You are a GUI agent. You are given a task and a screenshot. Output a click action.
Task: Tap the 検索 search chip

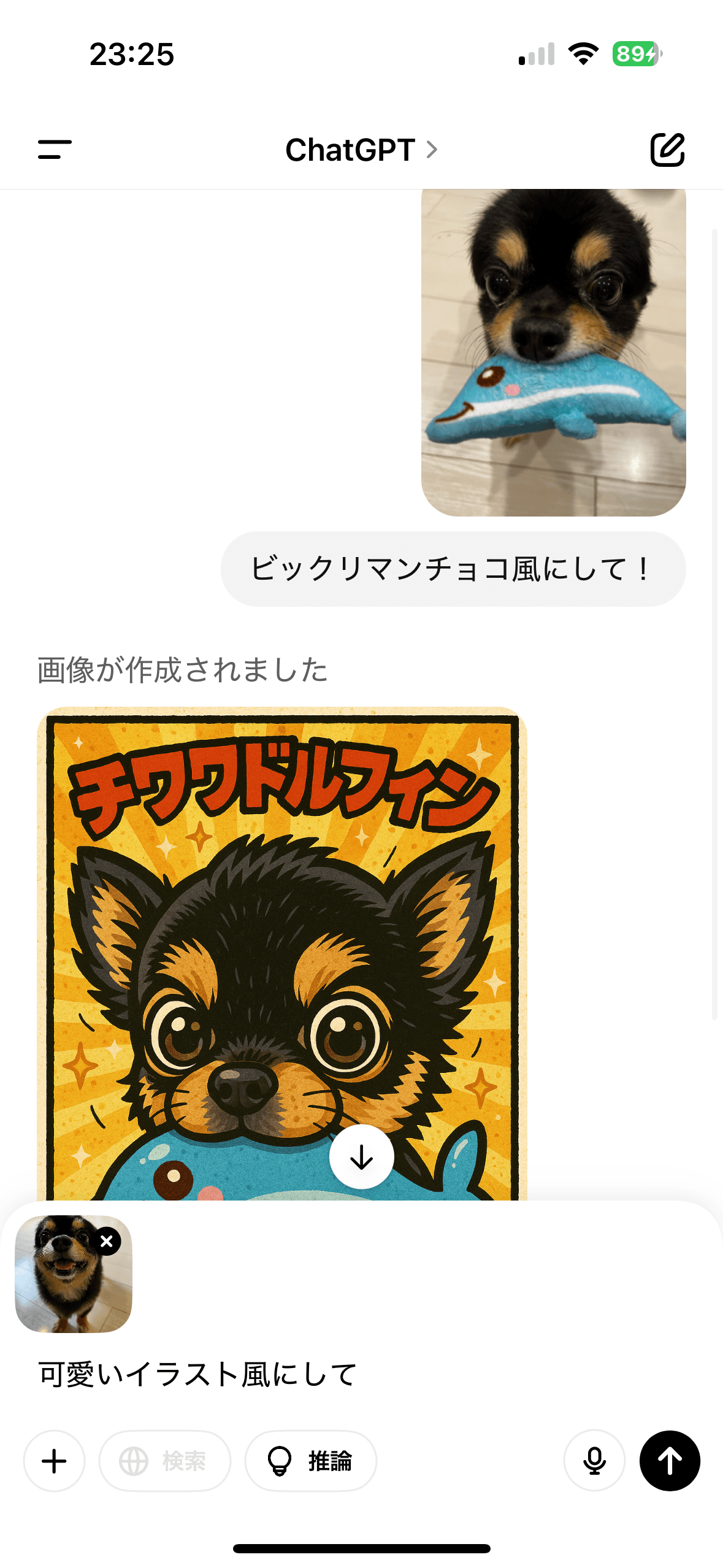tap(165, 1461)
